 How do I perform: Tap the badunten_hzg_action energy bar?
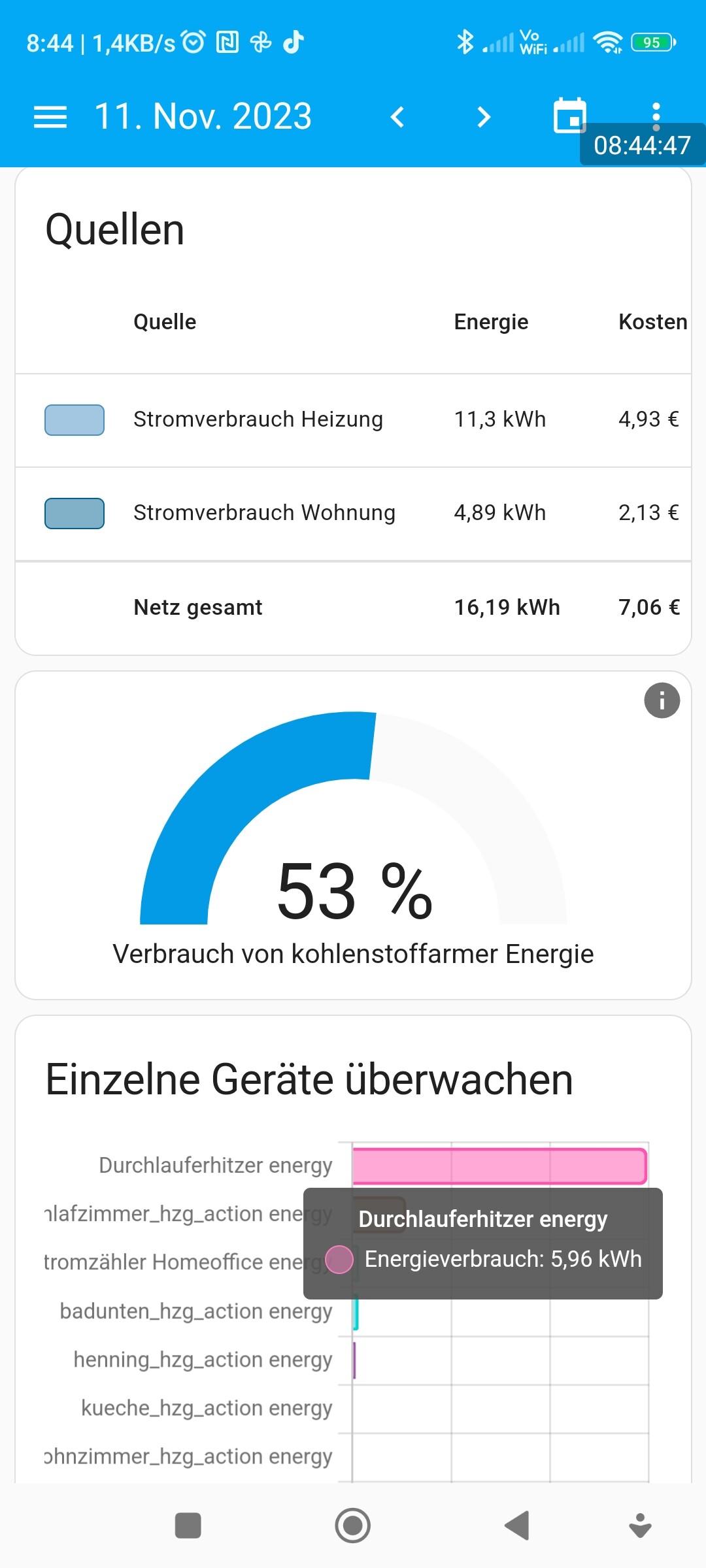coord(356,1312)
